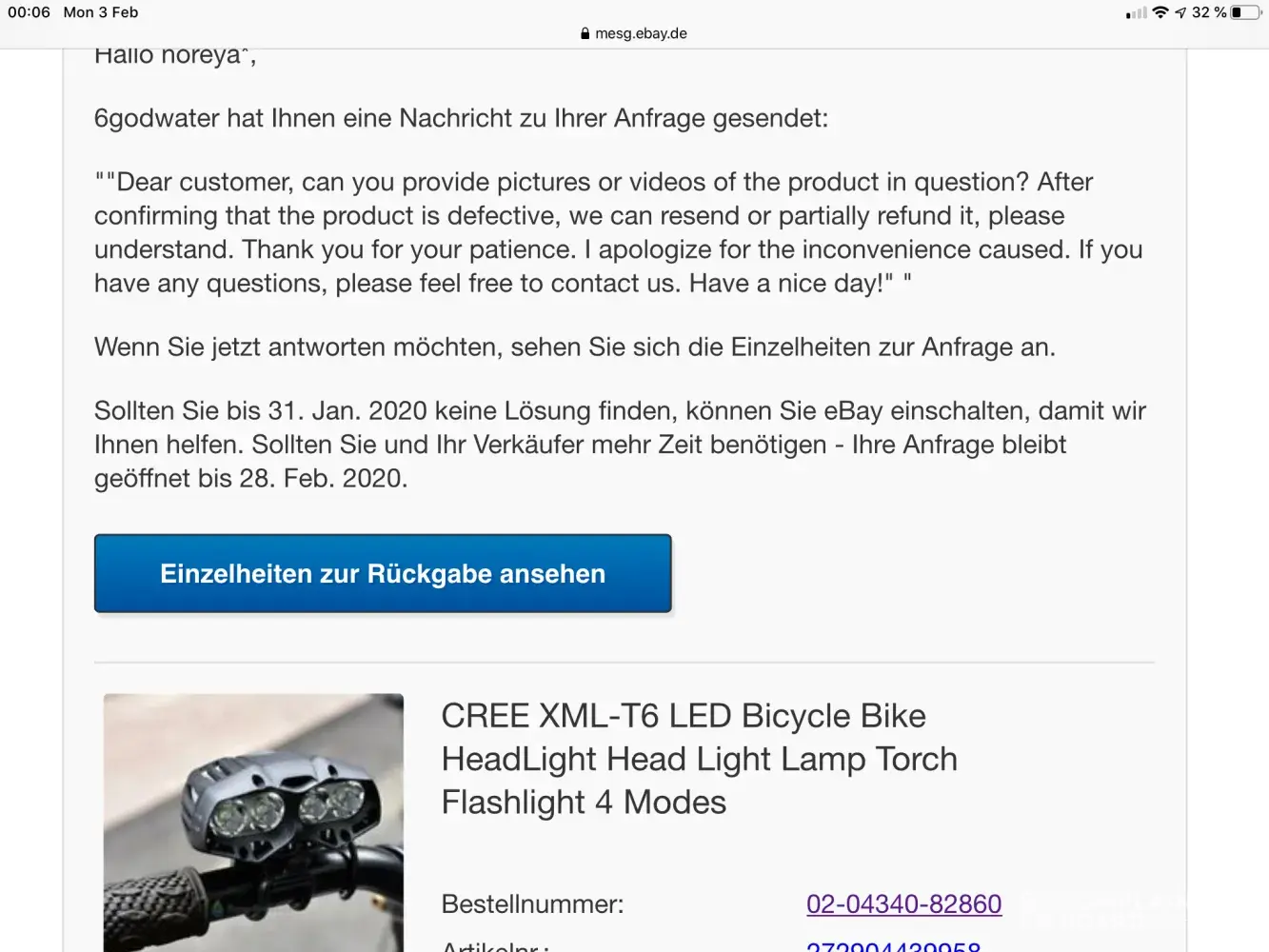
Task: Open order number 02-04340-82860 link
Action: tap(903, 903)
